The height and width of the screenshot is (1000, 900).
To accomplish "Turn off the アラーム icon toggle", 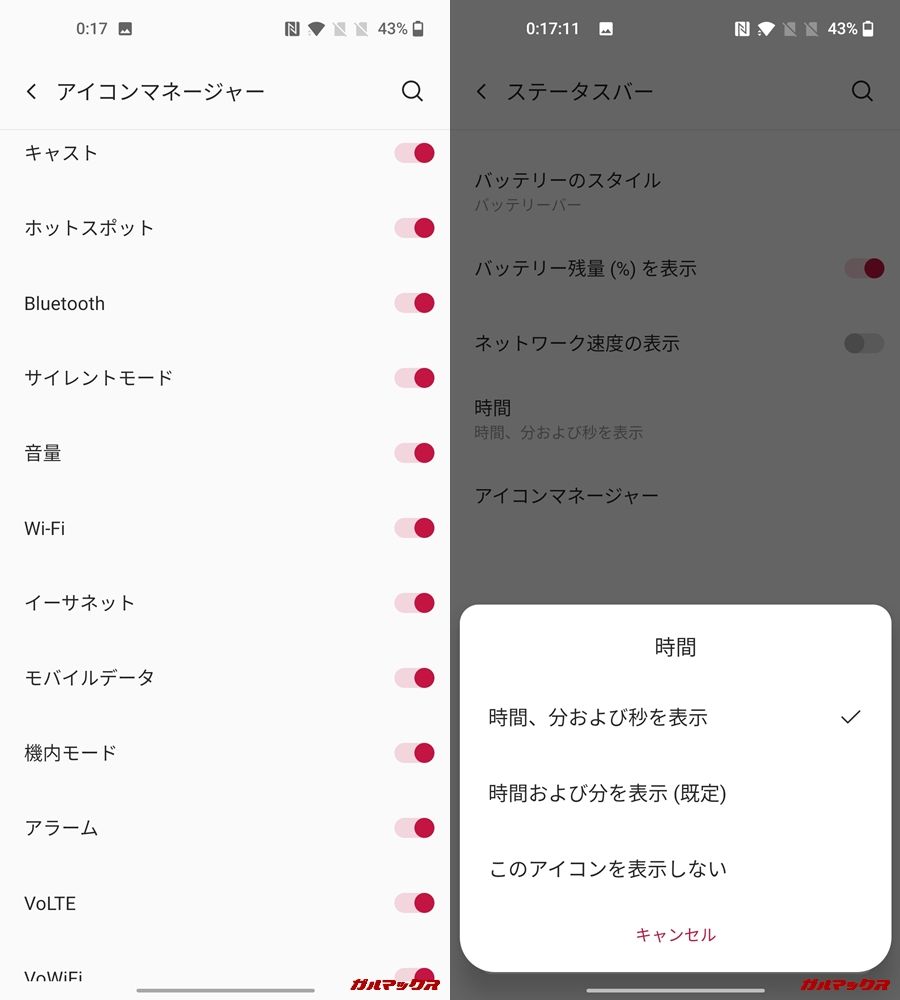I will pos(414,828).
